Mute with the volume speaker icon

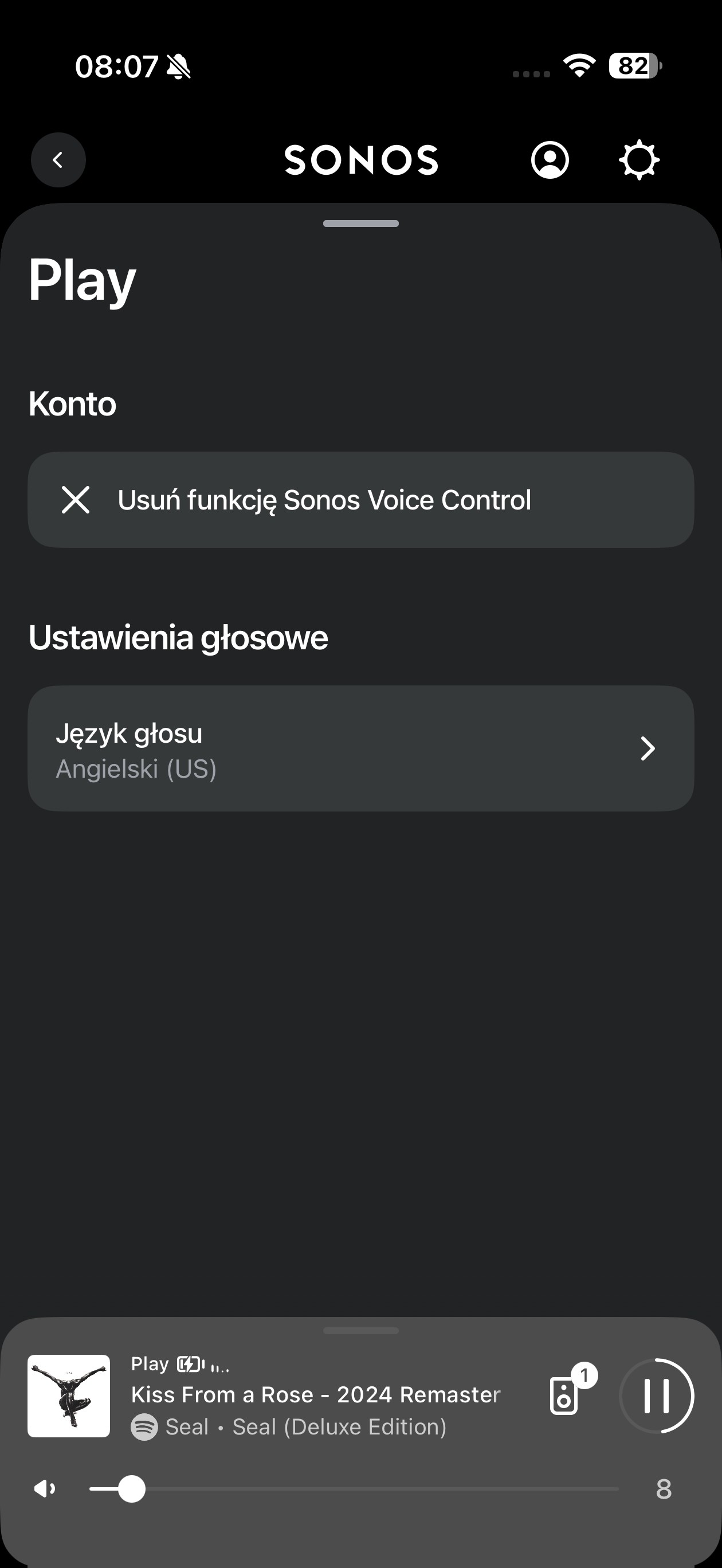(45, 1489)
